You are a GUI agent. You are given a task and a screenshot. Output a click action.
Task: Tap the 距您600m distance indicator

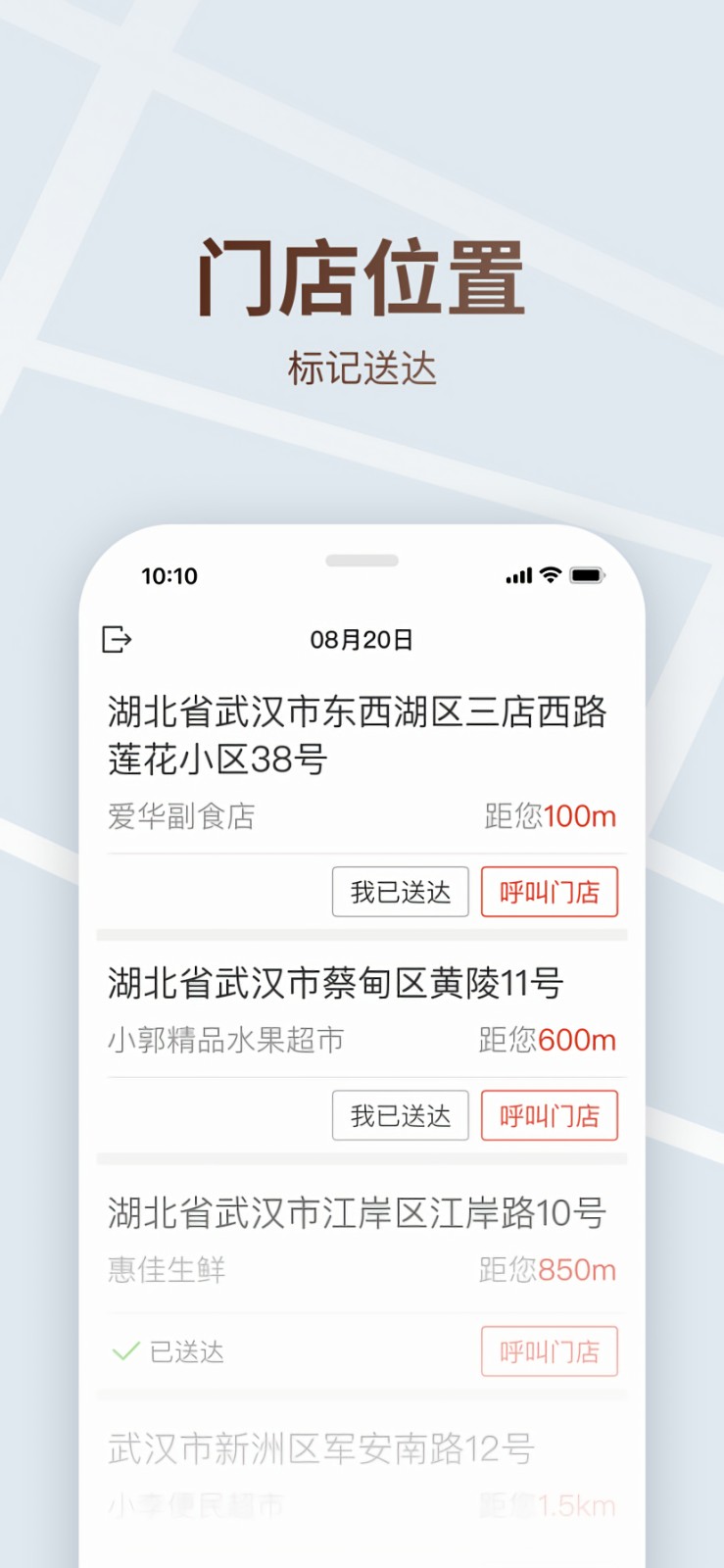(x=549, y=1040)
